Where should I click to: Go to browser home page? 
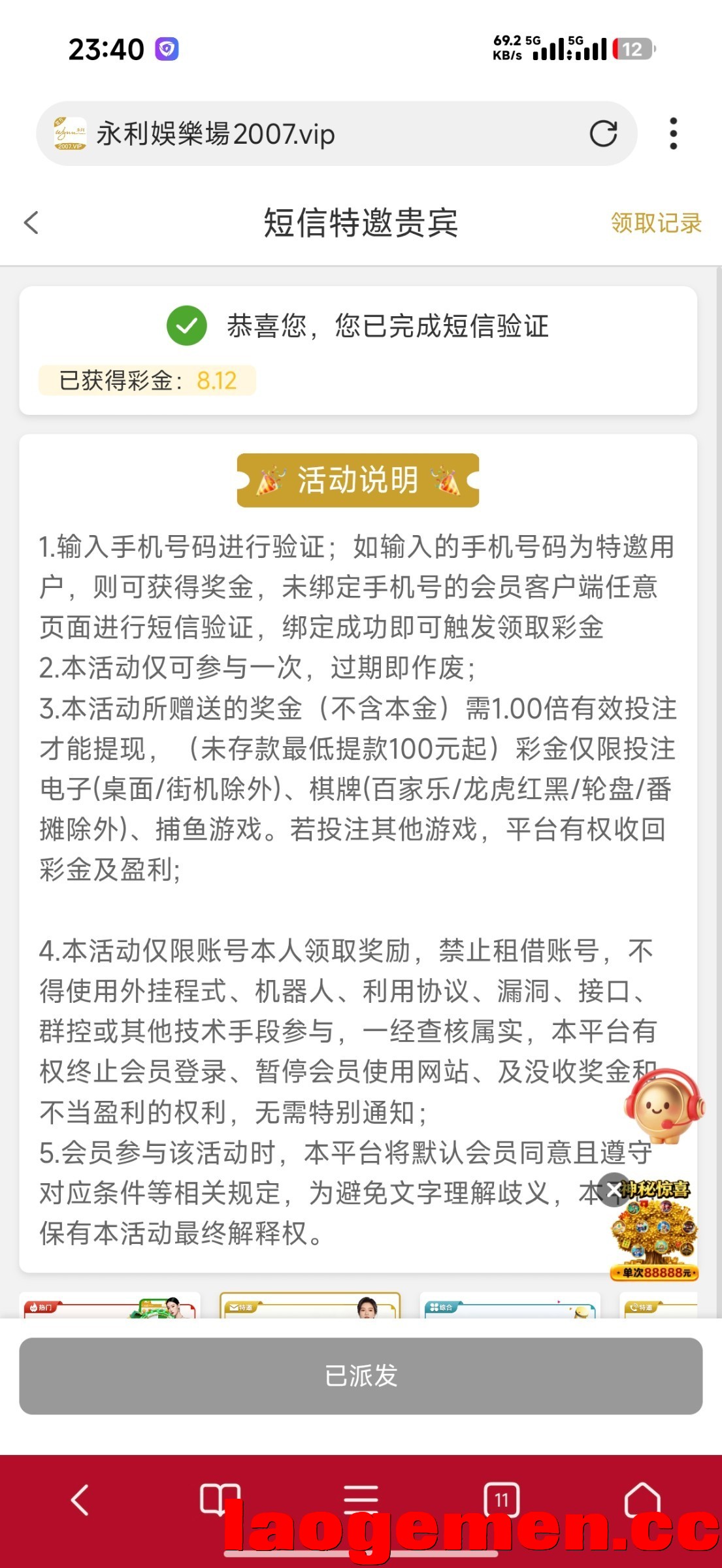click(642, 1499)
